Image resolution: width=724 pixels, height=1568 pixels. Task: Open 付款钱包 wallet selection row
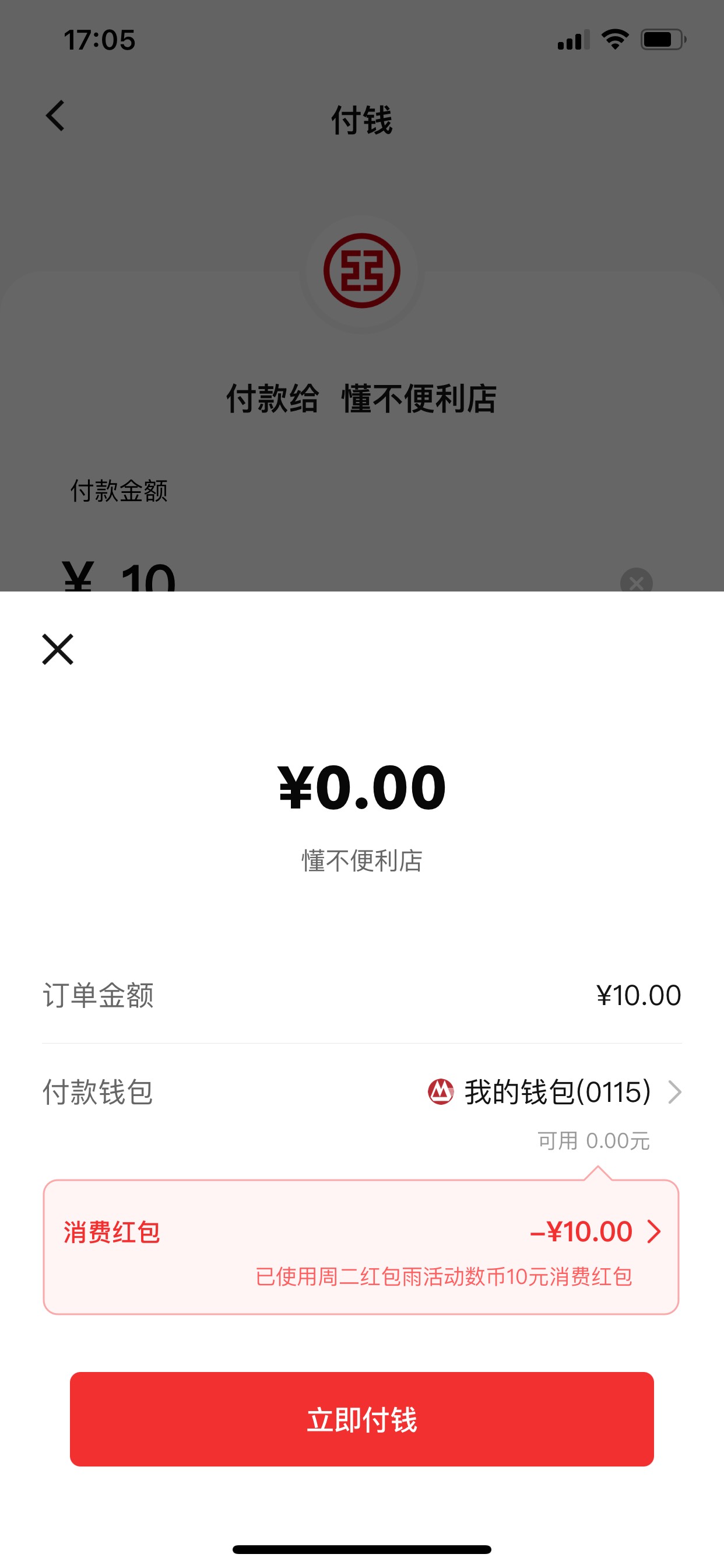361,1092
